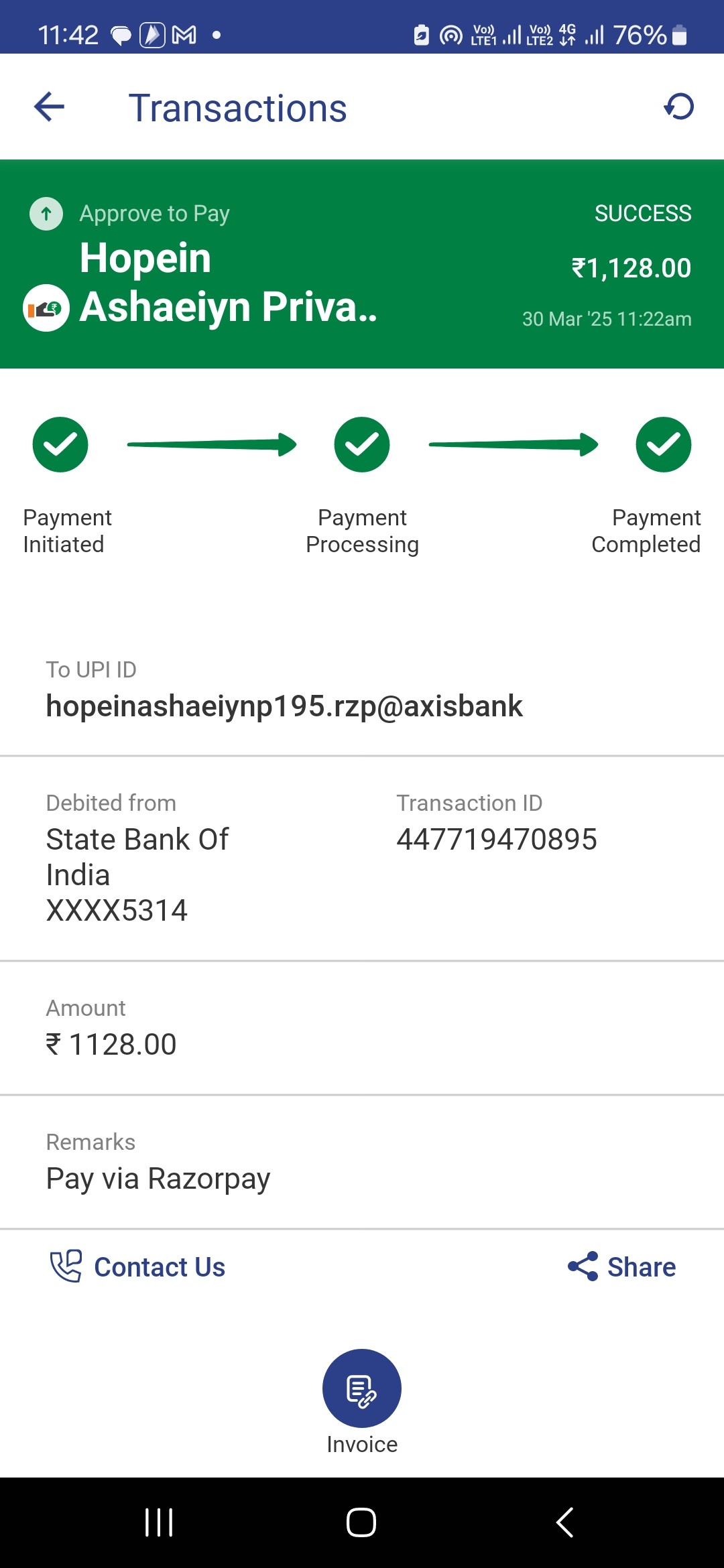Tap the system home button
724x1568 pixels.
361,1522
